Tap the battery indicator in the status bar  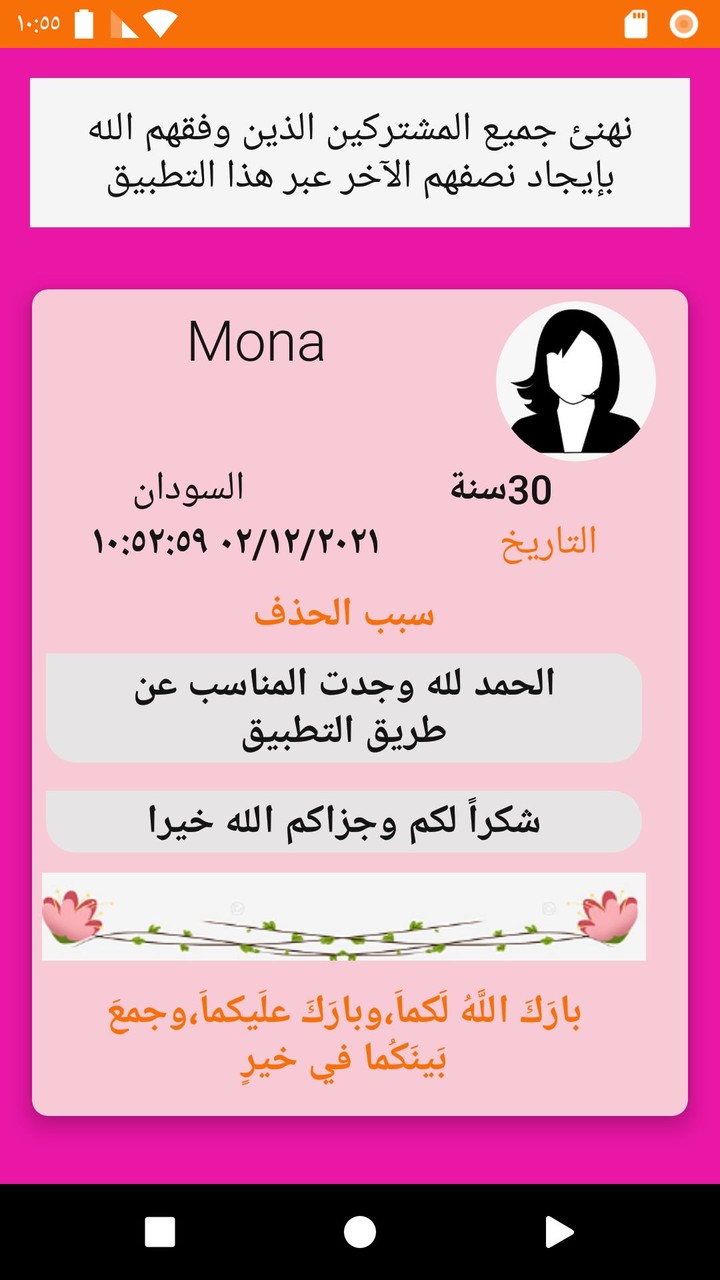click(x=83, y=22)
